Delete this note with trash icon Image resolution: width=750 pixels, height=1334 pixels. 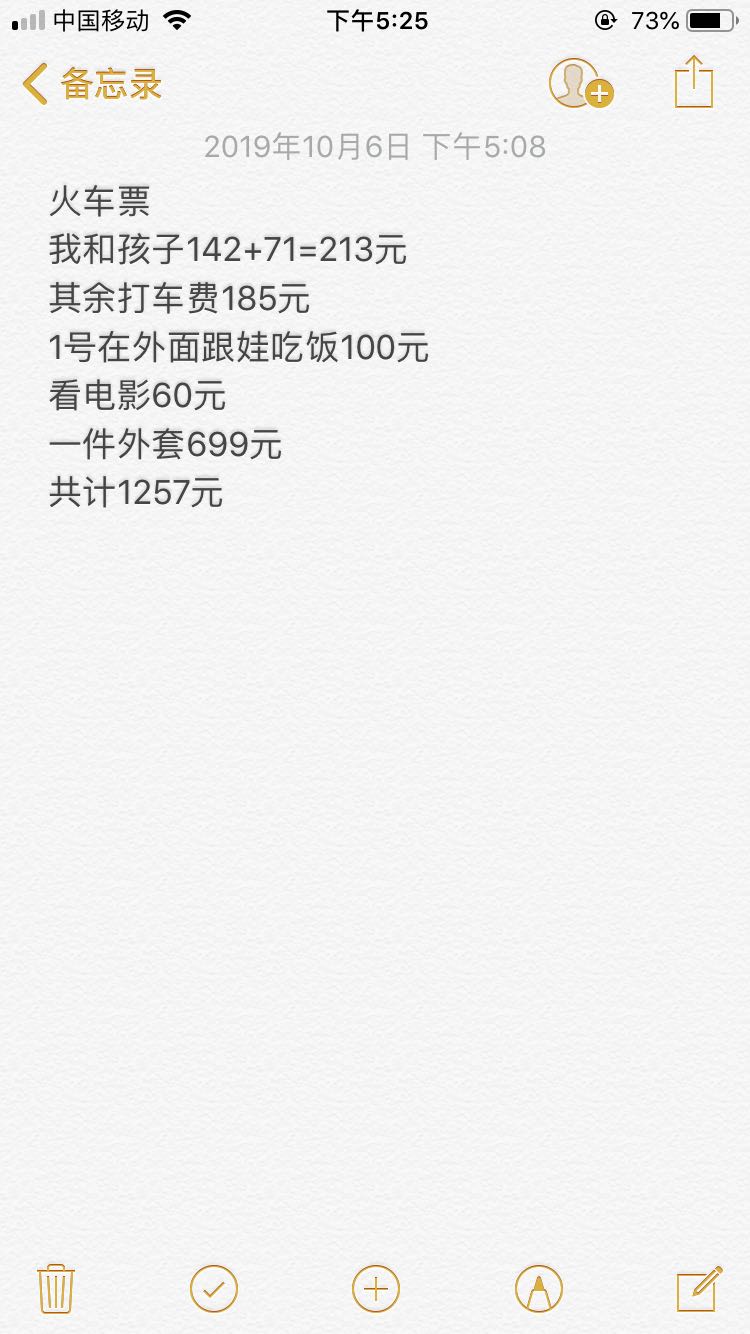[56, 1288]
